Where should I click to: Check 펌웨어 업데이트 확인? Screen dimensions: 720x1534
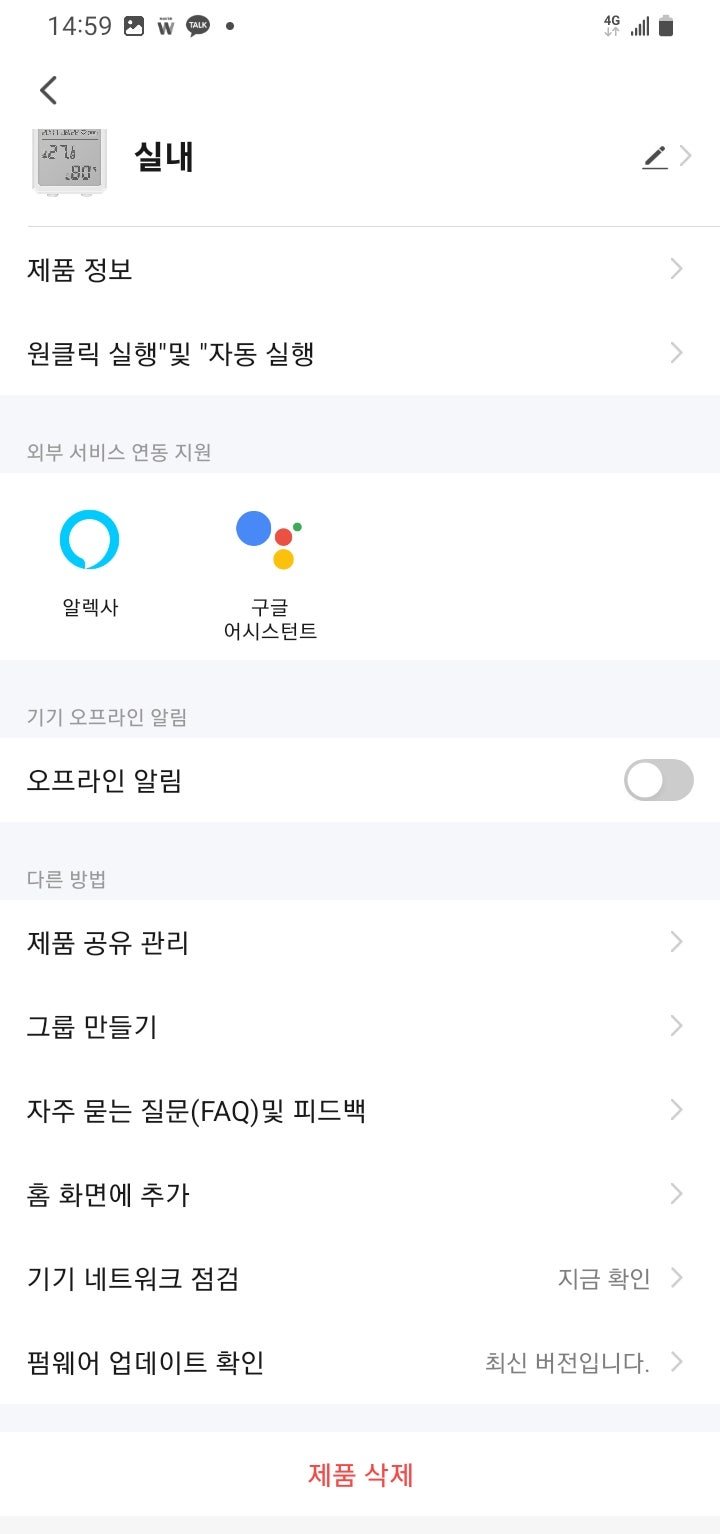pos(360,1362)
